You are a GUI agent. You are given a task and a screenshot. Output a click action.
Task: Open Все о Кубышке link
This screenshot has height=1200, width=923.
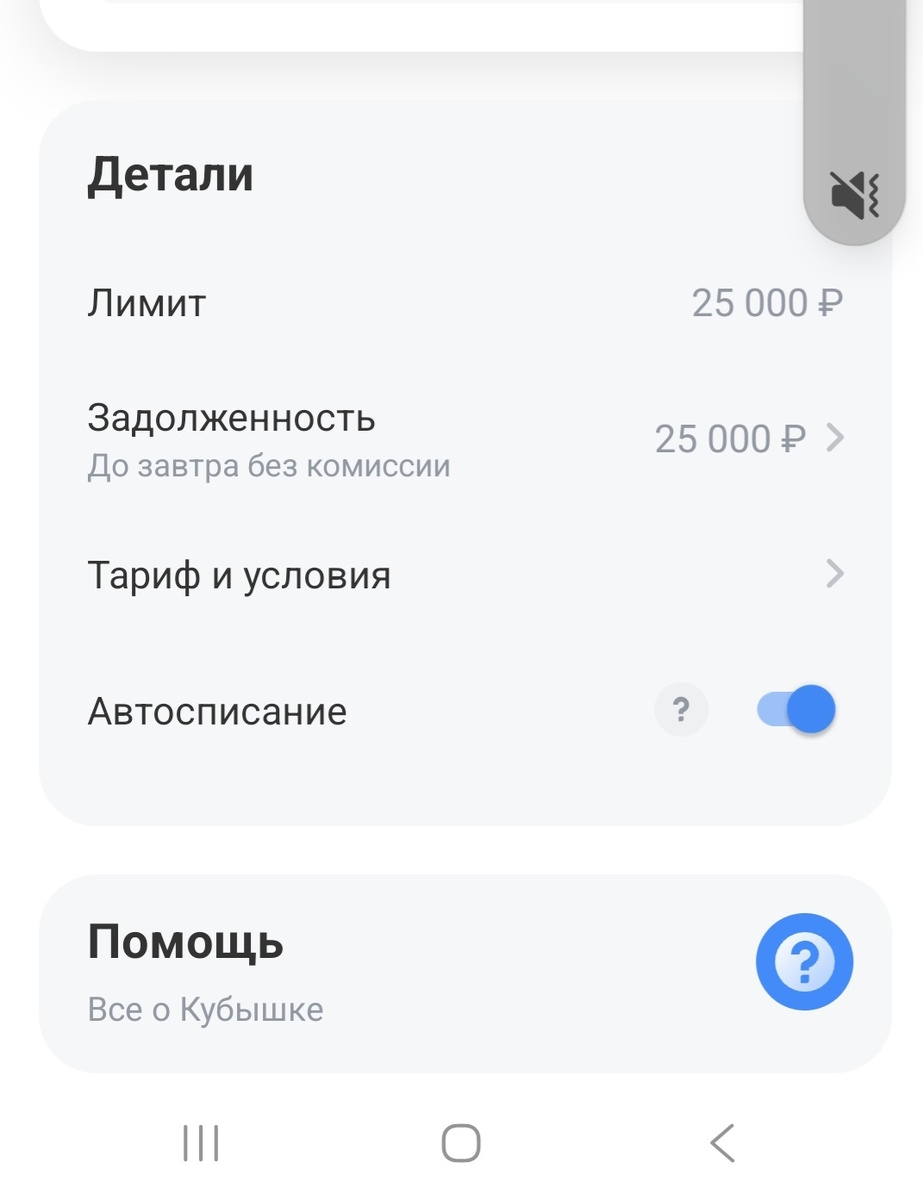pyautogui.click(x=205, y=1008)
